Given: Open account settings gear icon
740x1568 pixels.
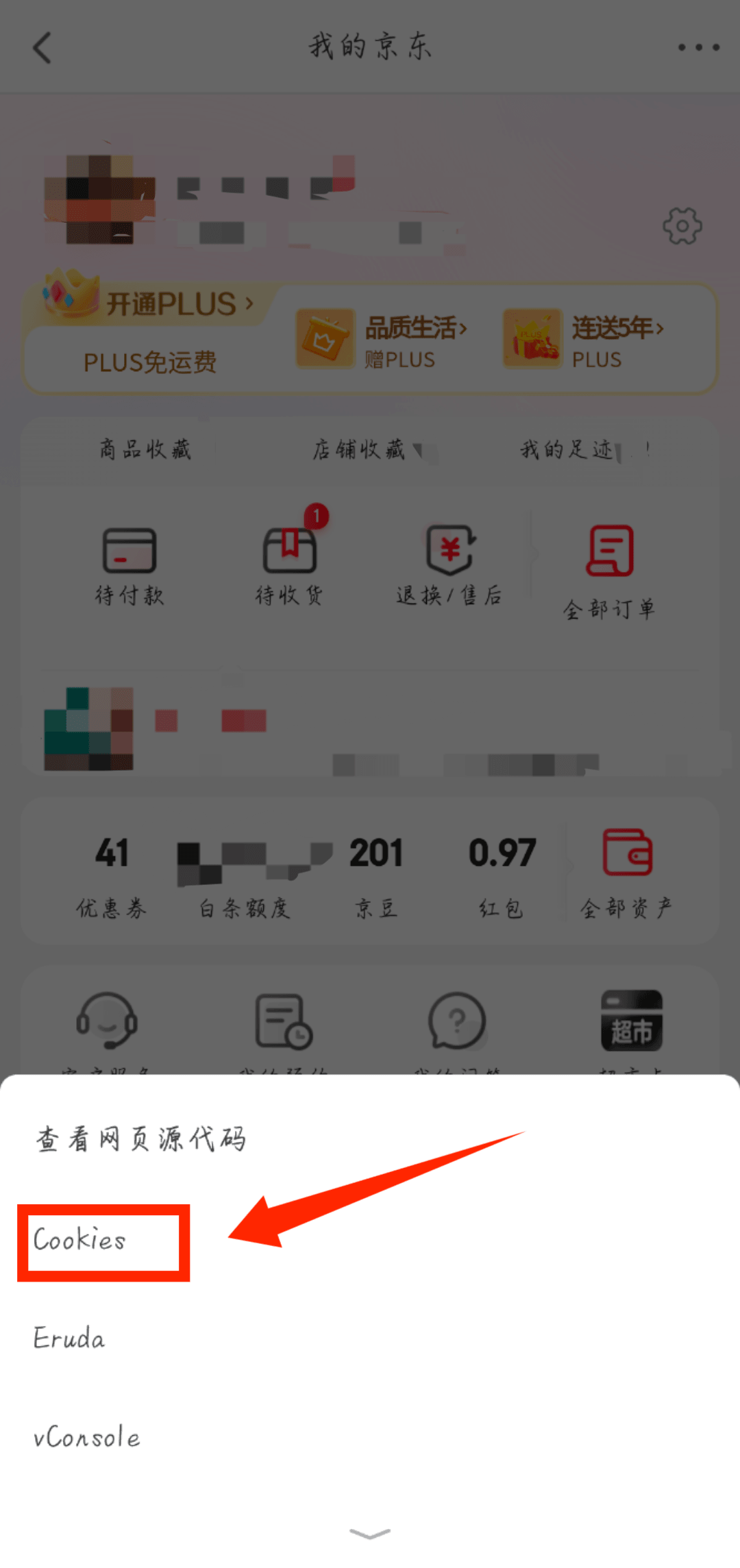Looking at the screenshot, I should tap(682, 226).
